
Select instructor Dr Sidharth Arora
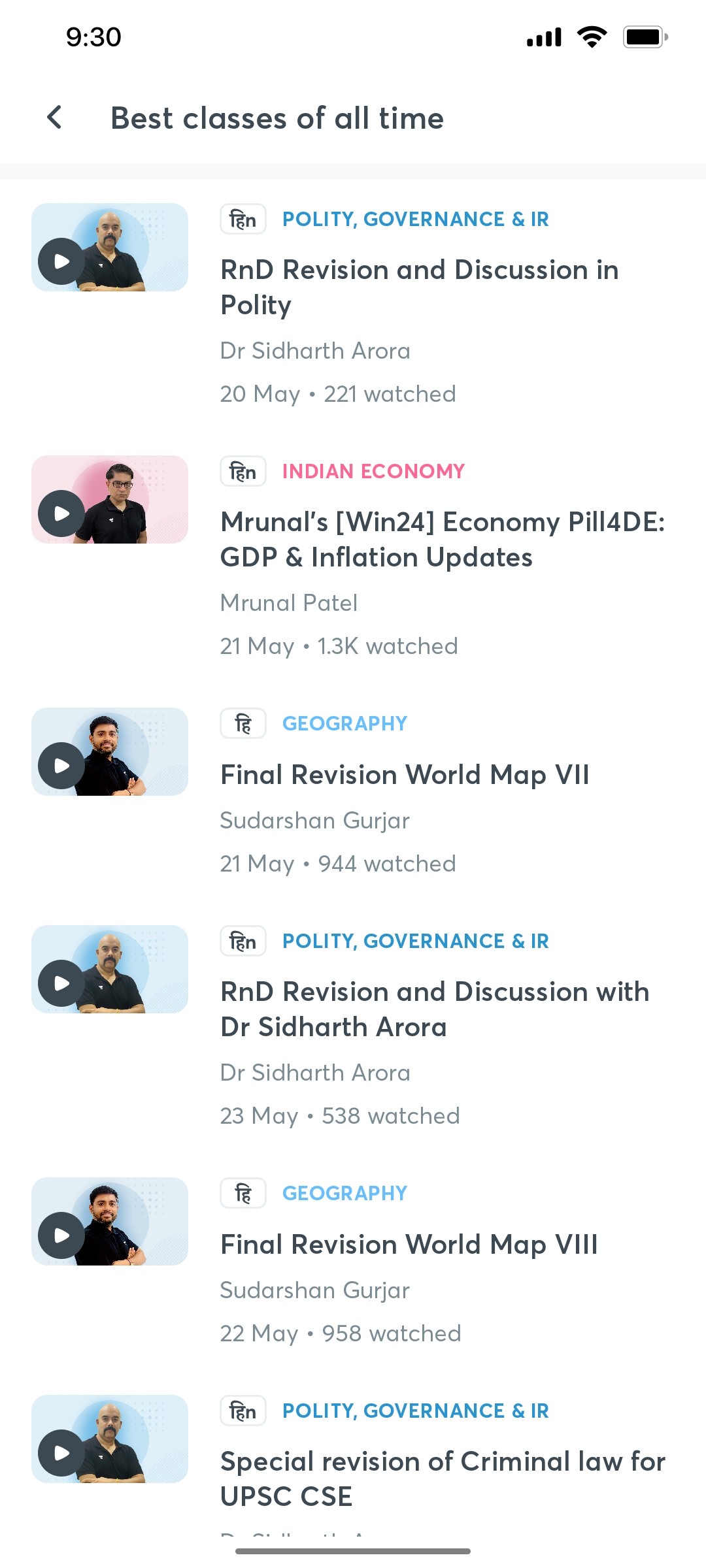pos(315,351)
